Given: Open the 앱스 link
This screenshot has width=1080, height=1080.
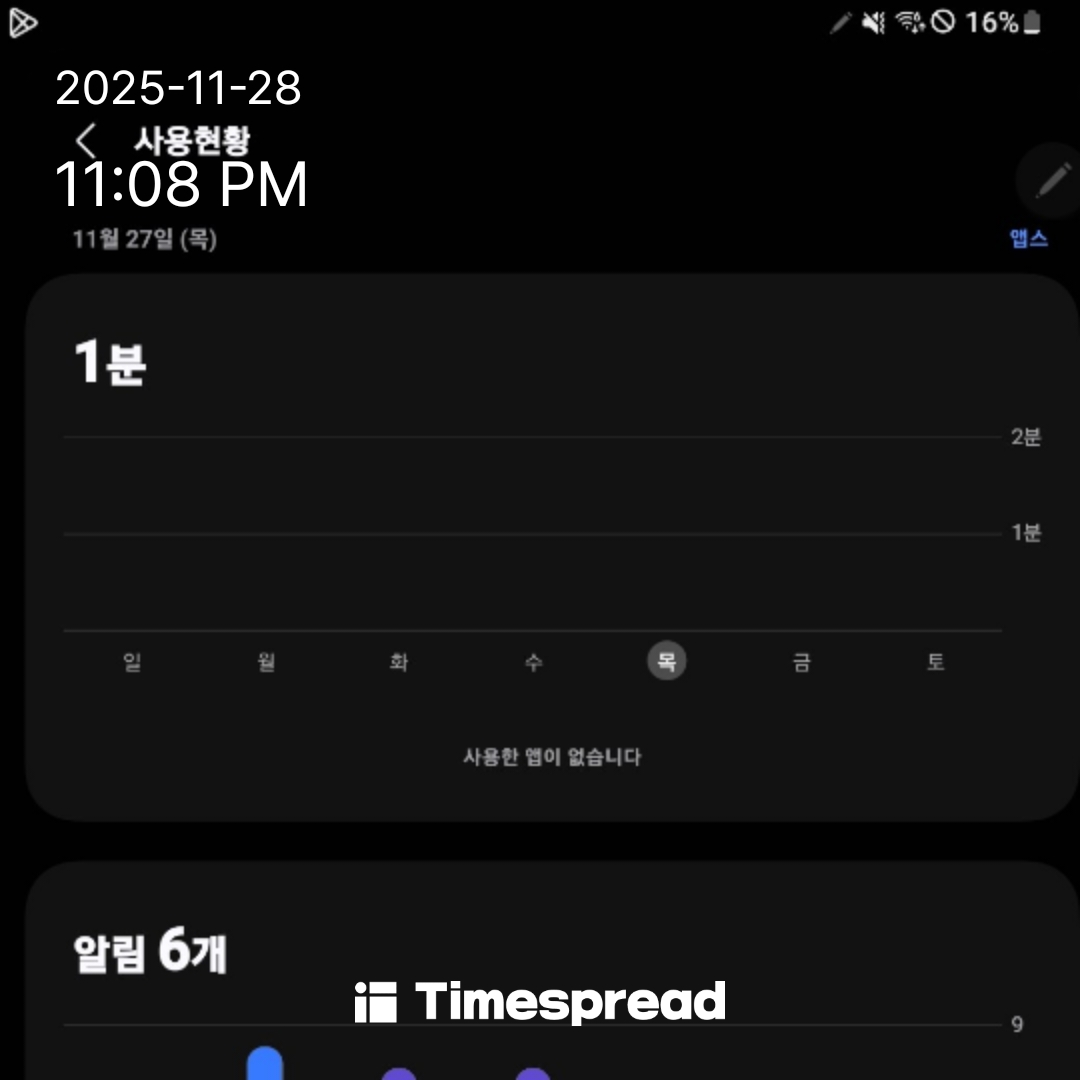Looking at the screenshot, I should click(x=1028, y=238).
